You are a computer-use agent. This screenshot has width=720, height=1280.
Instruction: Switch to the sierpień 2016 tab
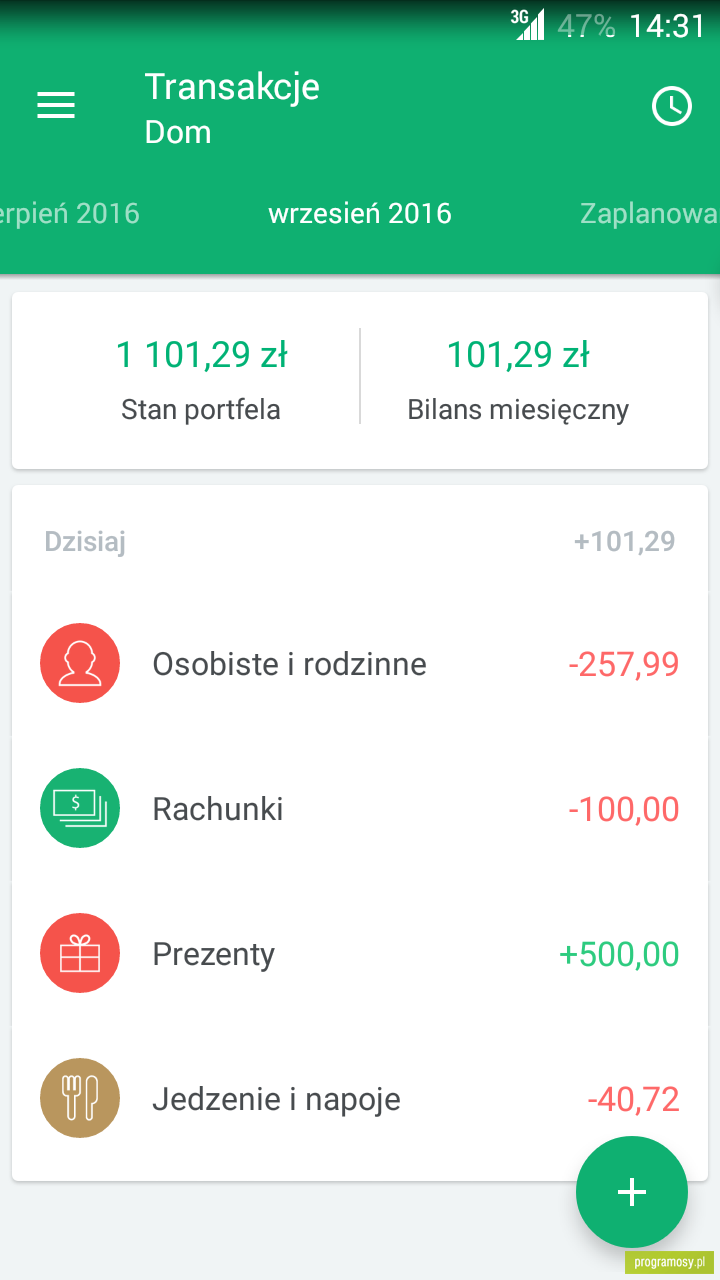[70, 213]
